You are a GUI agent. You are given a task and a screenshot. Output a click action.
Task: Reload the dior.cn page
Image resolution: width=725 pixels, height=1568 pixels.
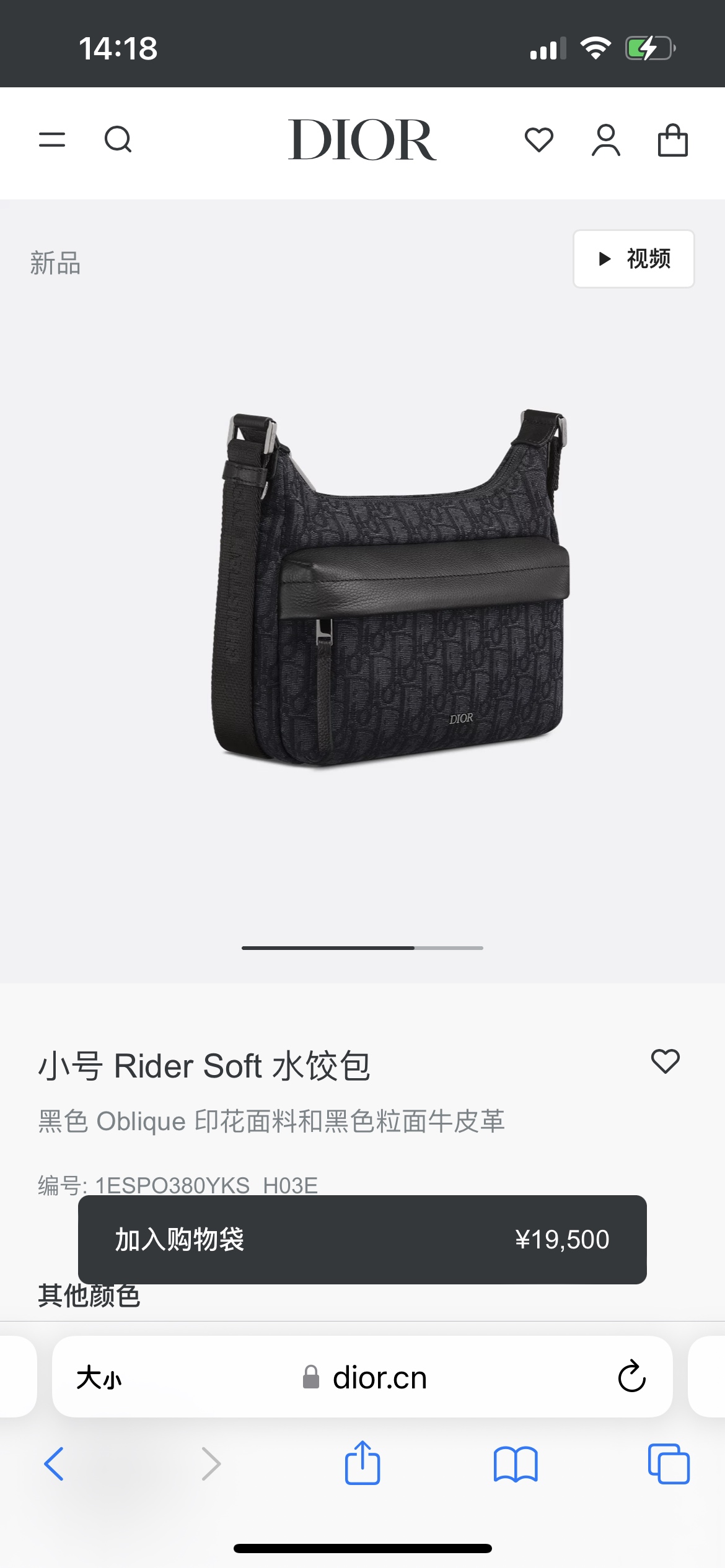(x=632, y=1377)
